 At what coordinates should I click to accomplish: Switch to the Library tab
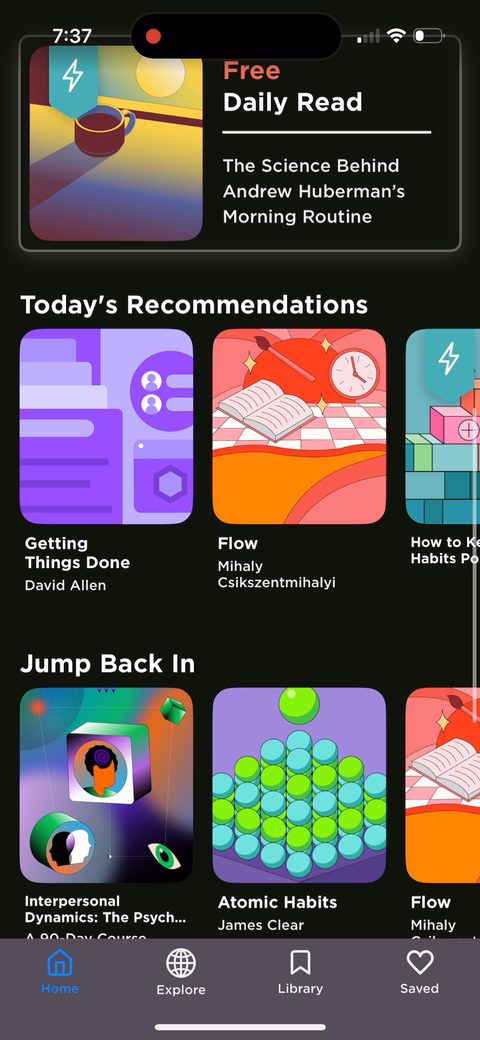point(300,972)
